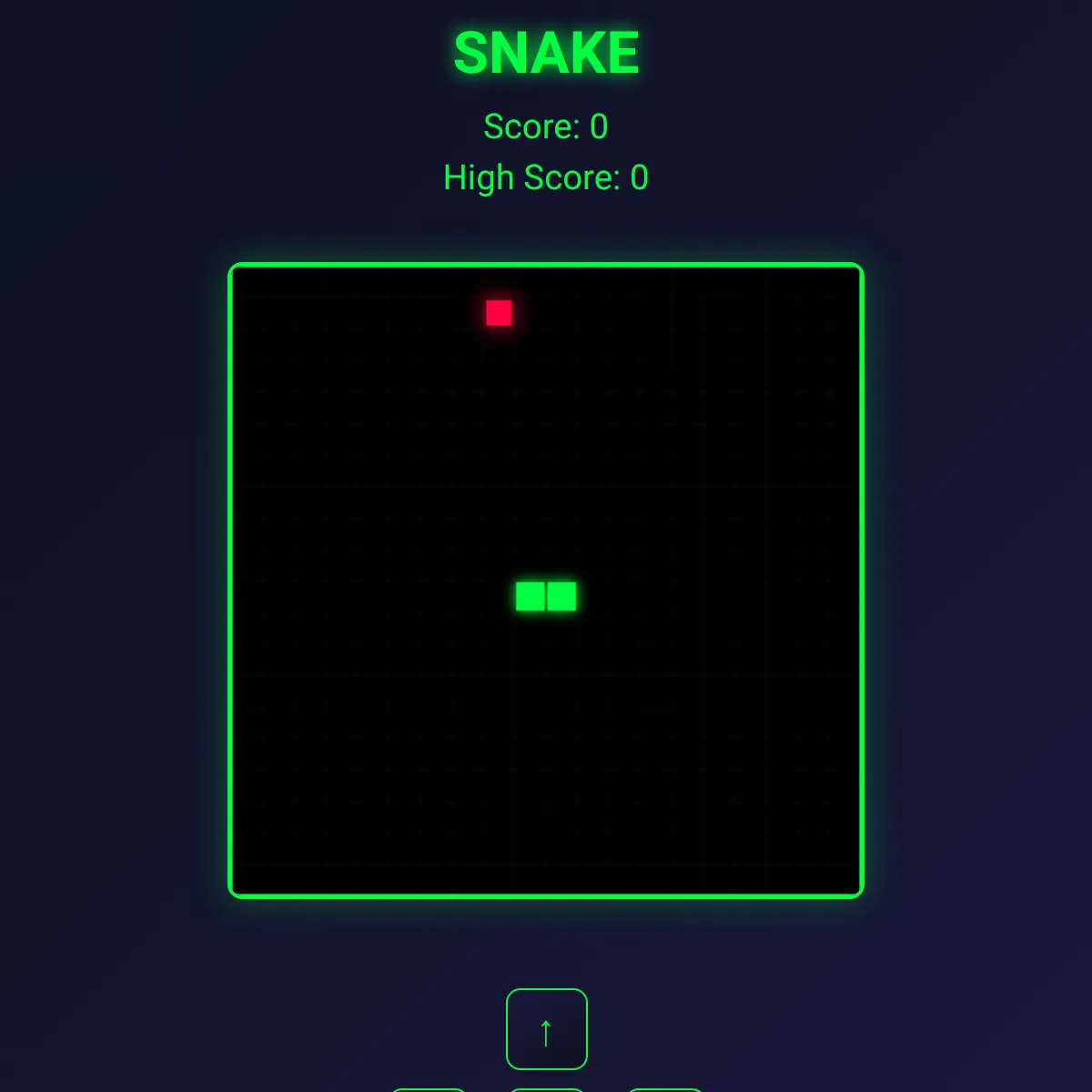Tap the up arrow direction button

coord(546,1029)
